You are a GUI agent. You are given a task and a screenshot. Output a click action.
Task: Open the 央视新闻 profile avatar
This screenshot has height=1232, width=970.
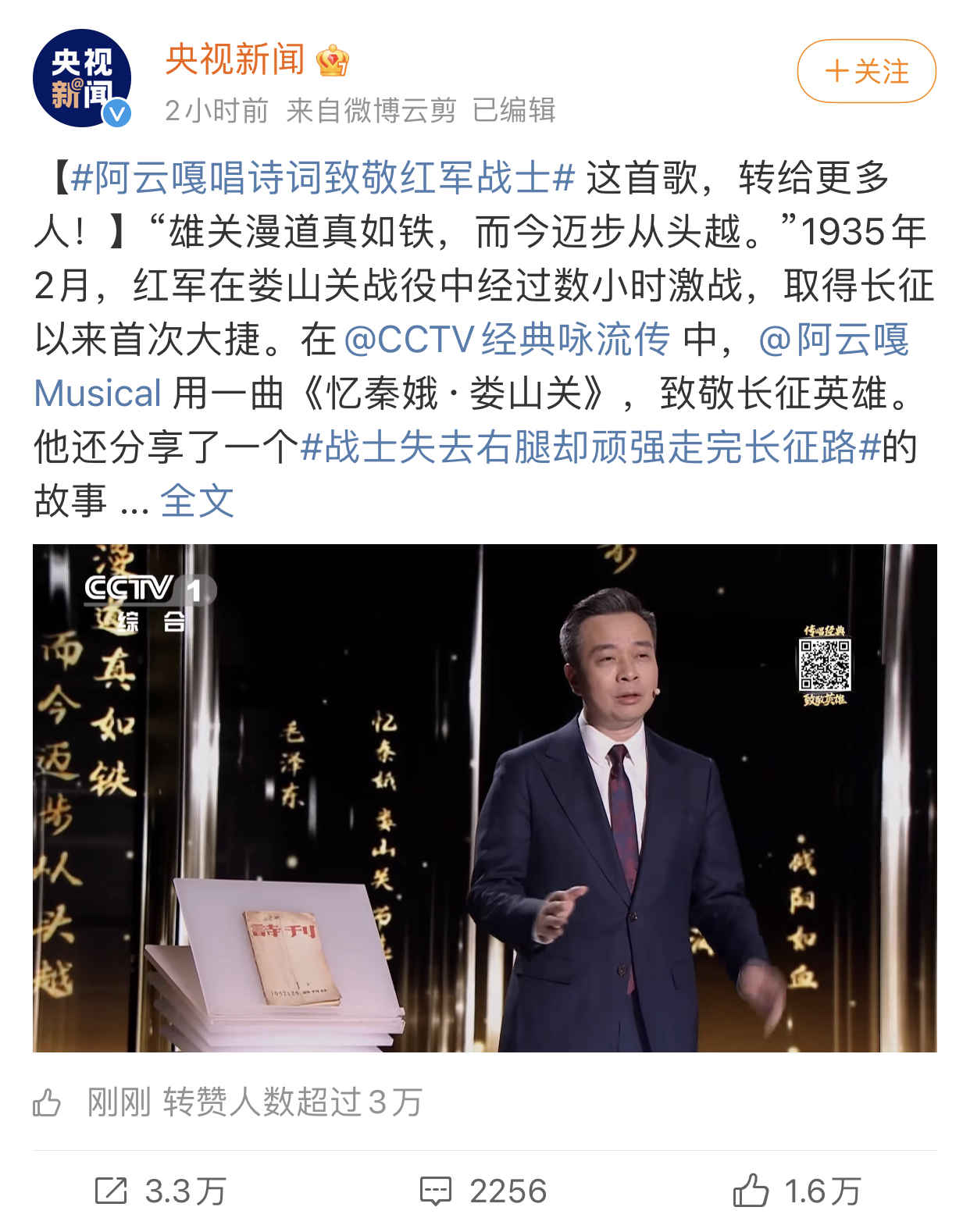click(81, 78)
